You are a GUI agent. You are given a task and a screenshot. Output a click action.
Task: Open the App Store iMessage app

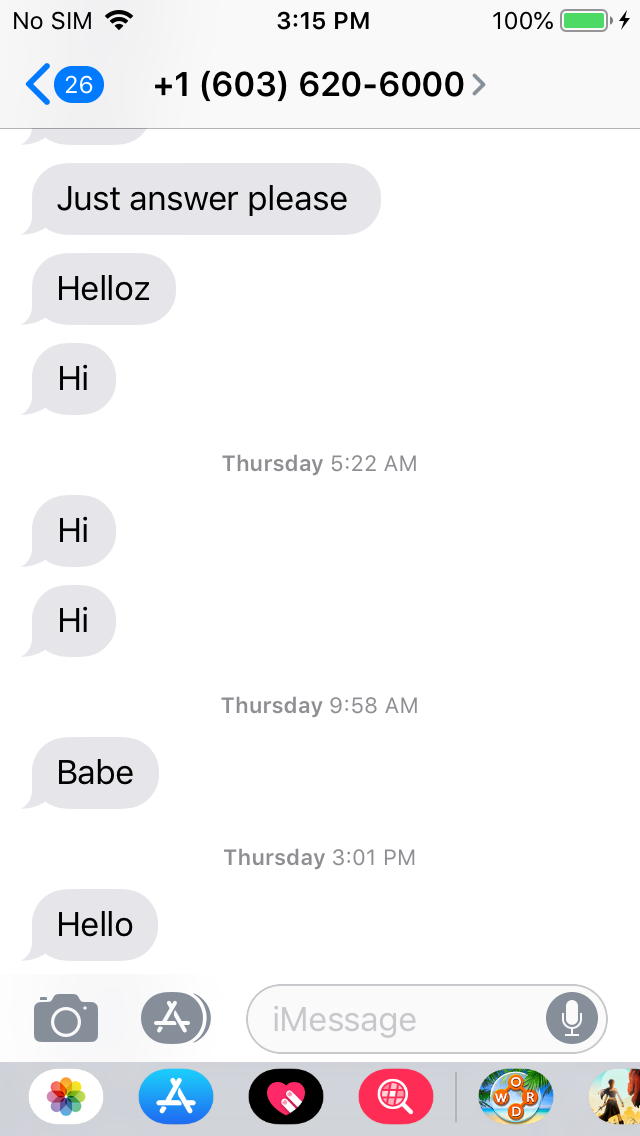(x=176, y=1096)
